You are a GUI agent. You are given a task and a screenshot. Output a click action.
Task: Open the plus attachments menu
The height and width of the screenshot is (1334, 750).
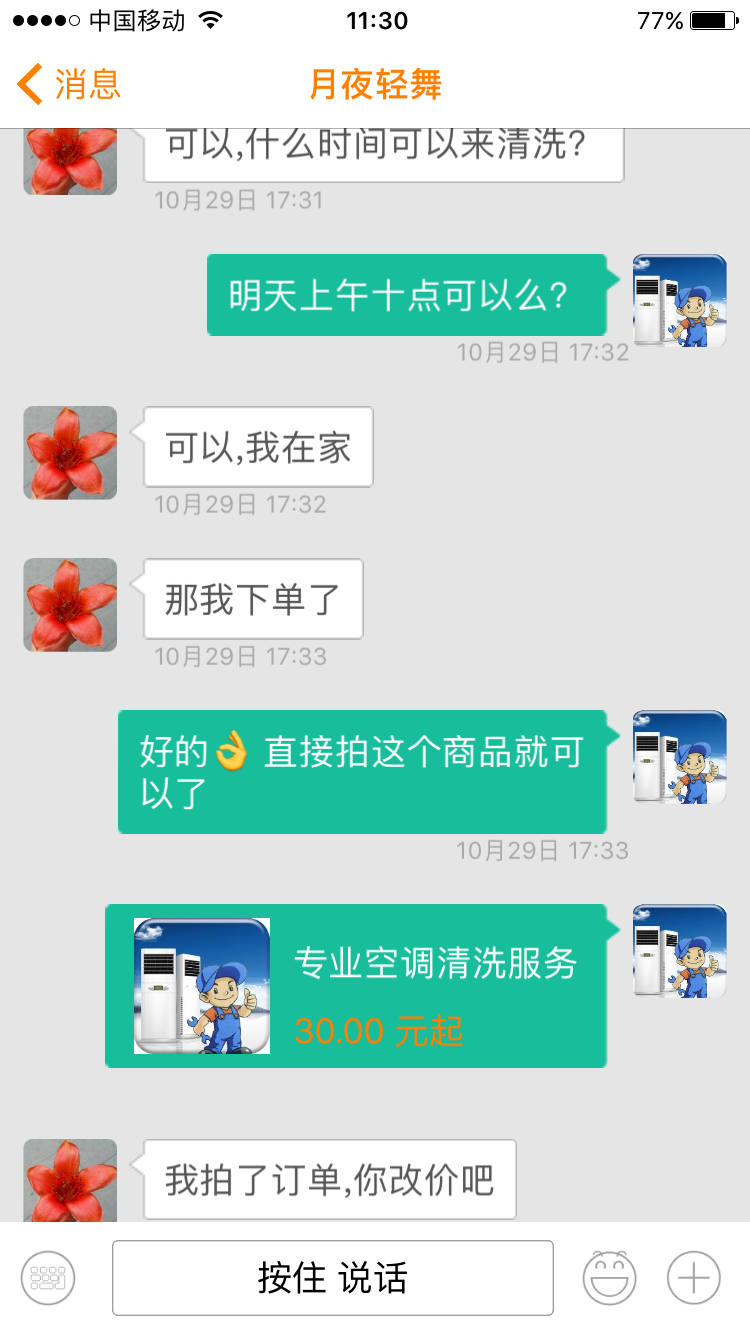point(693,1277)
